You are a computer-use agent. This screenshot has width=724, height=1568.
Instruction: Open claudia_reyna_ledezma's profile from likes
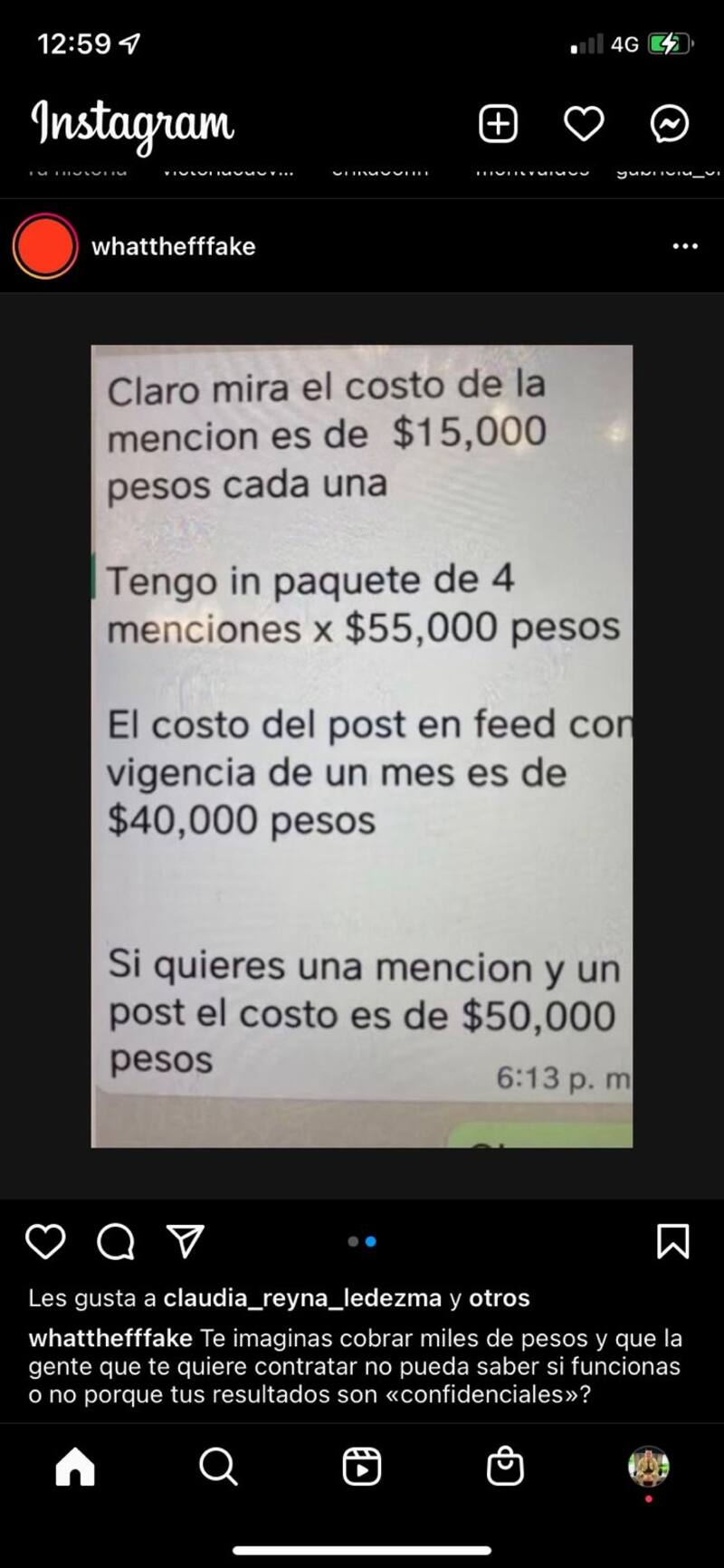302,1297
